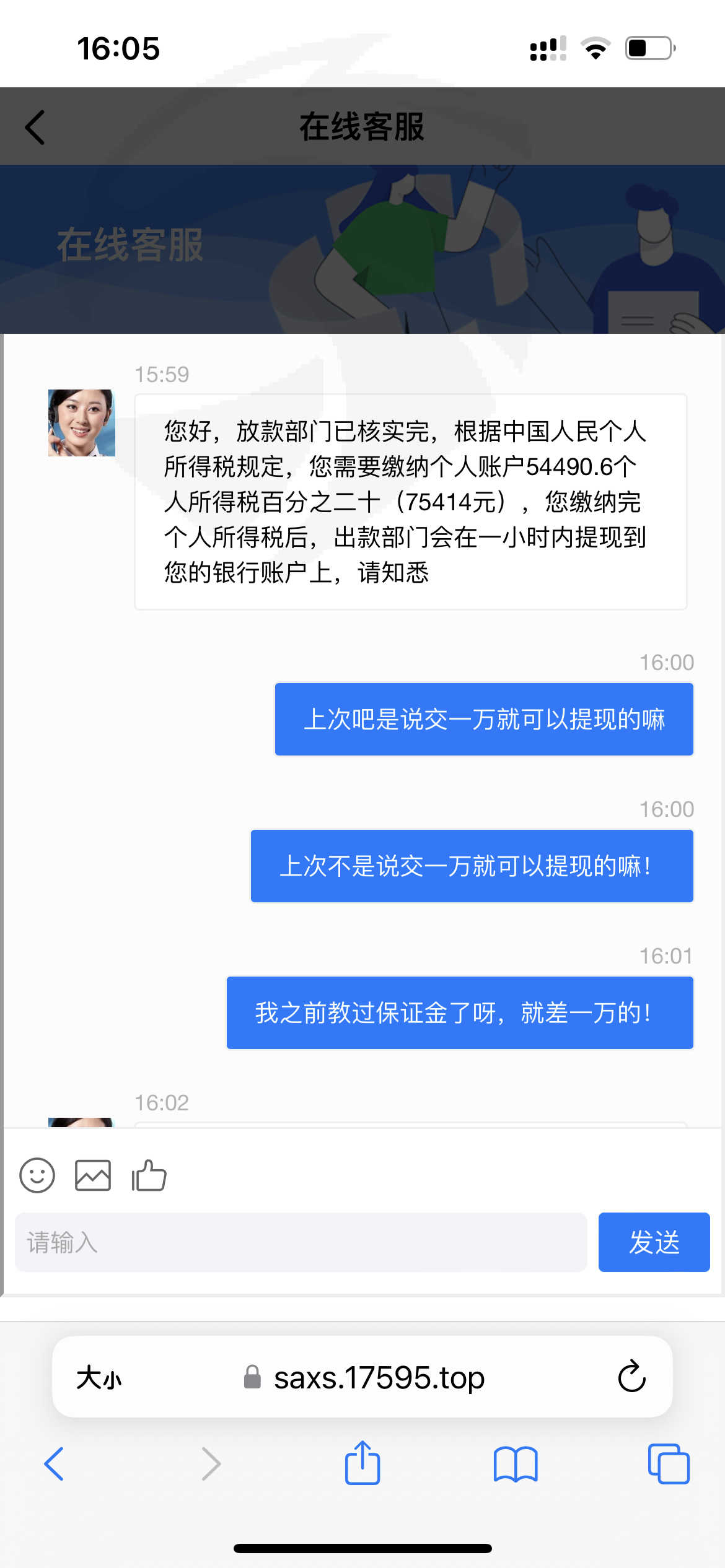
Task: Go back from the 在线客服 header
Action: pos(35,127)
